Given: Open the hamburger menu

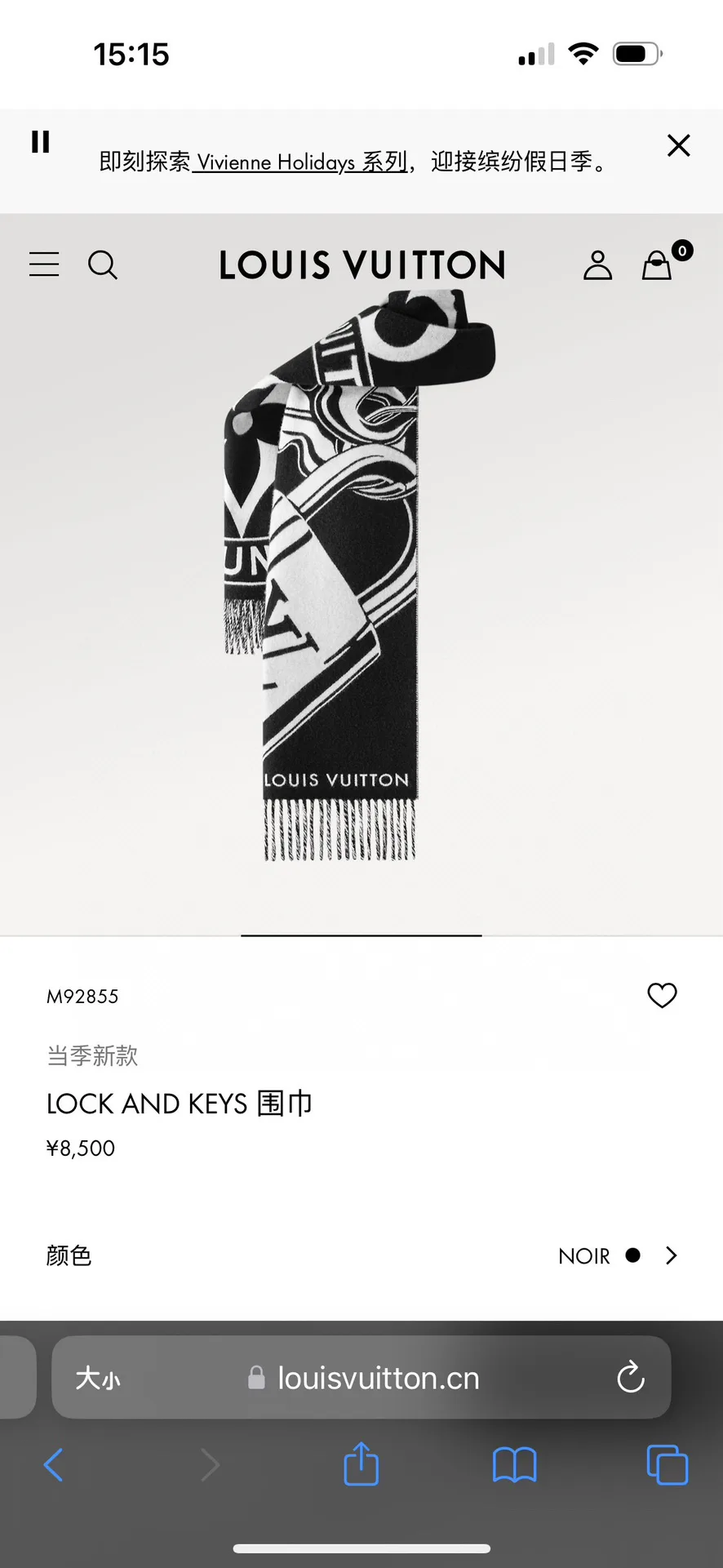Looking at the screenshot, I should pos(44,264).
